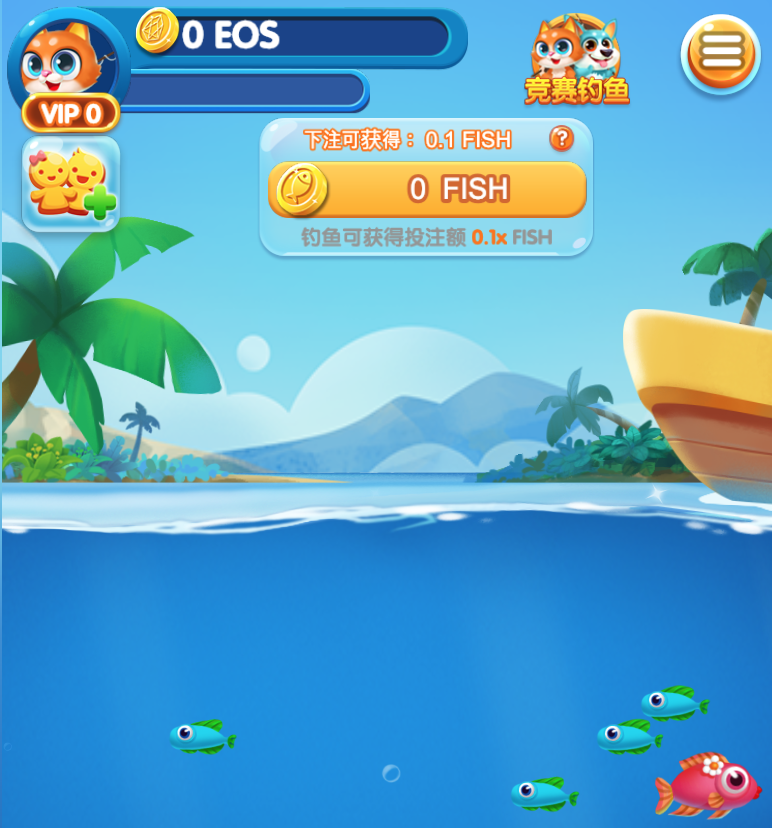Tap the 0 FISH balance button
The height and width of the screenshot is (828, 772).
[x=427, y=189]
